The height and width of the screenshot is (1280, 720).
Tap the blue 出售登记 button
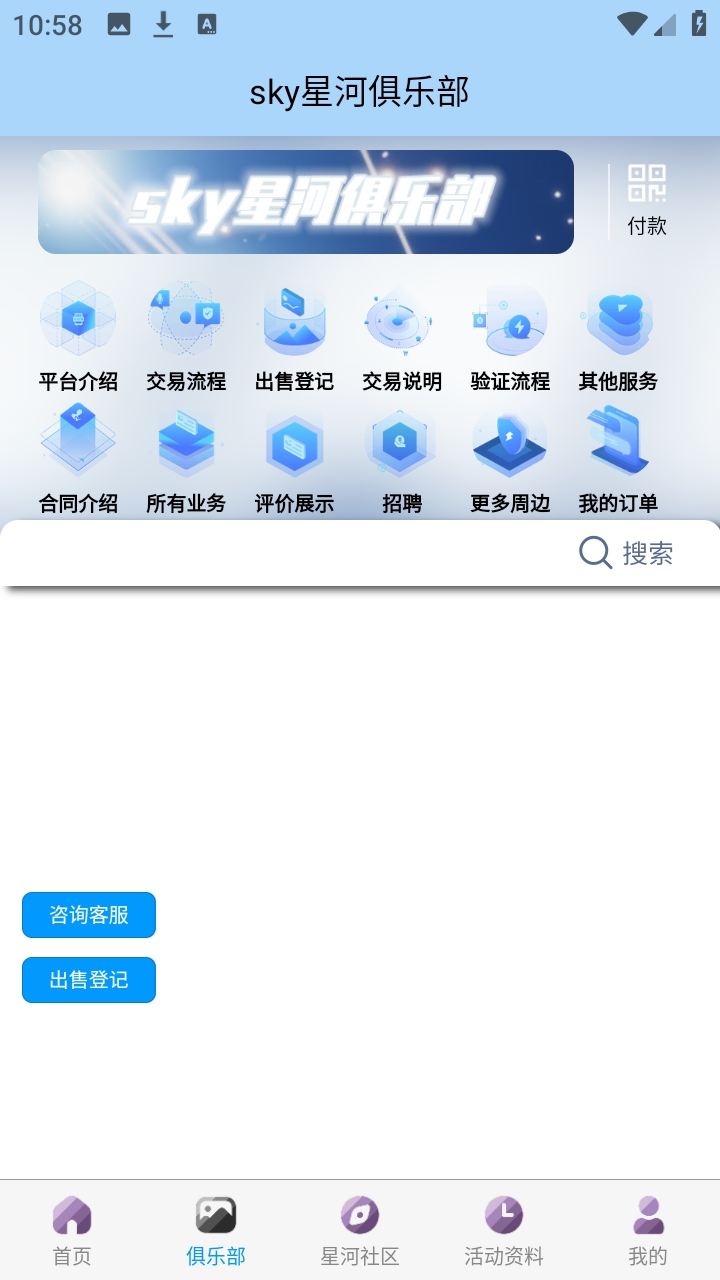tap(89, 980)
